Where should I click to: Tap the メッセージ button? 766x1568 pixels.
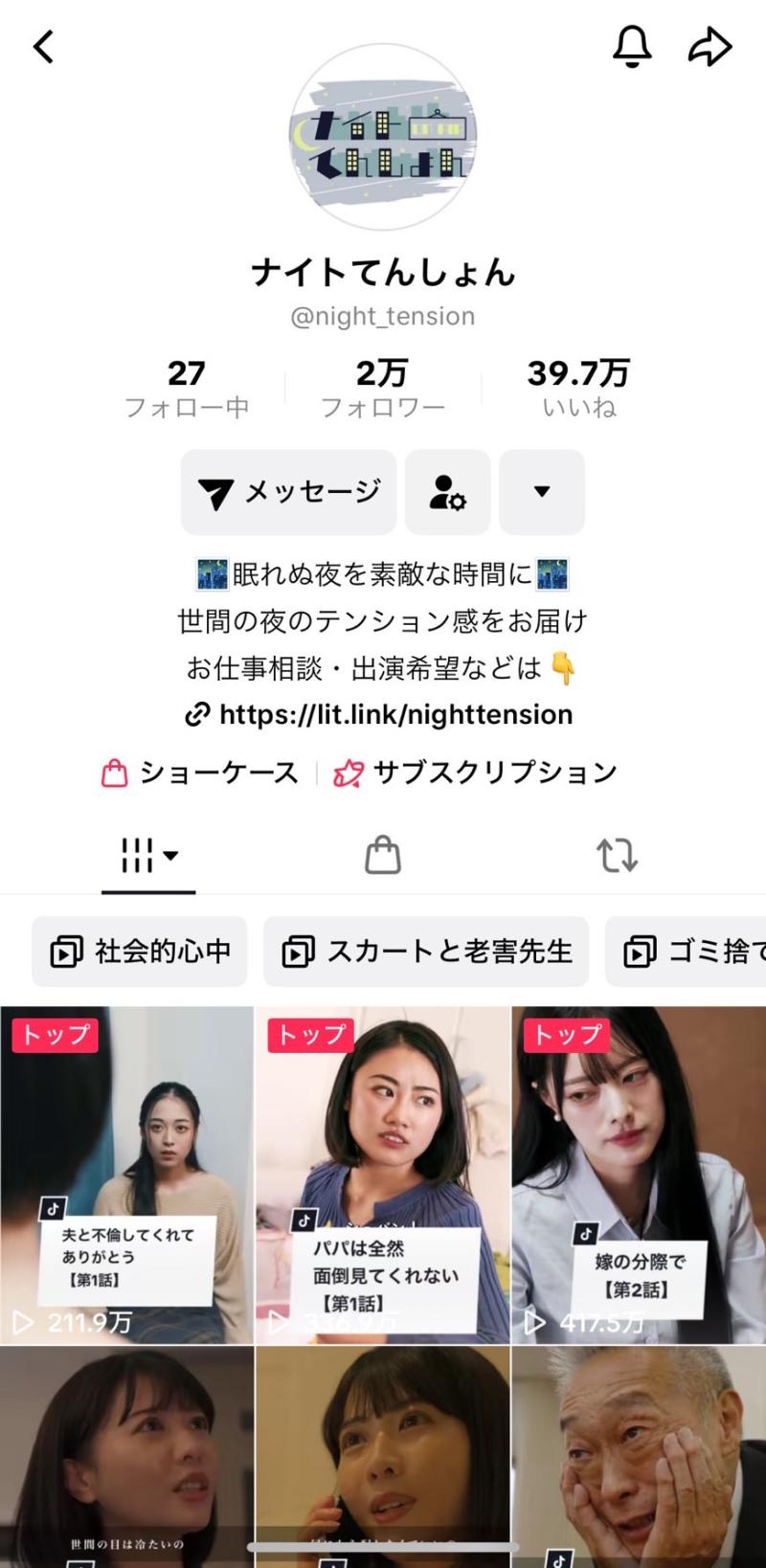coord(289,492)
